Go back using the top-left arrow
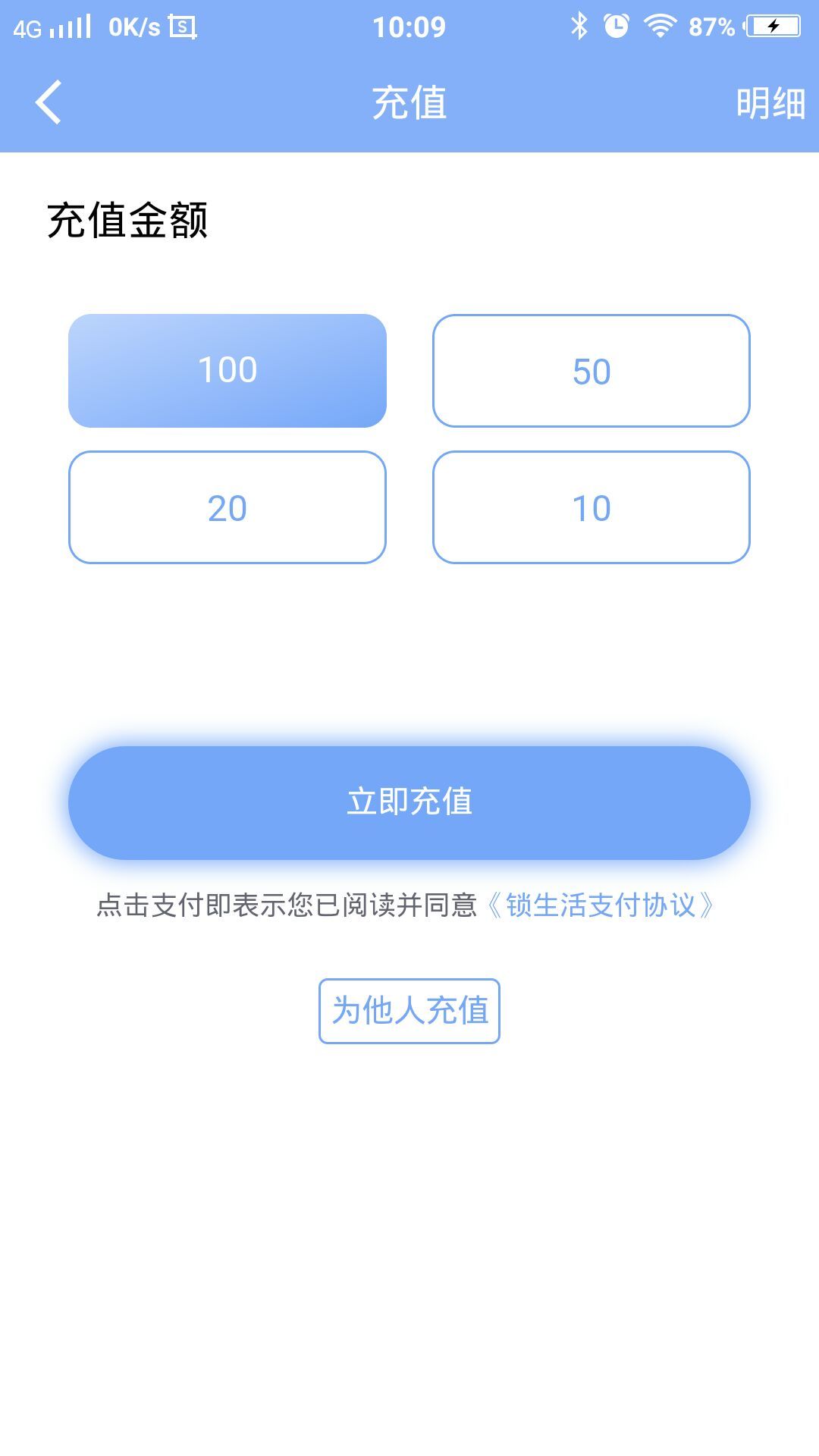819x1456 pixels. point(49,102)
